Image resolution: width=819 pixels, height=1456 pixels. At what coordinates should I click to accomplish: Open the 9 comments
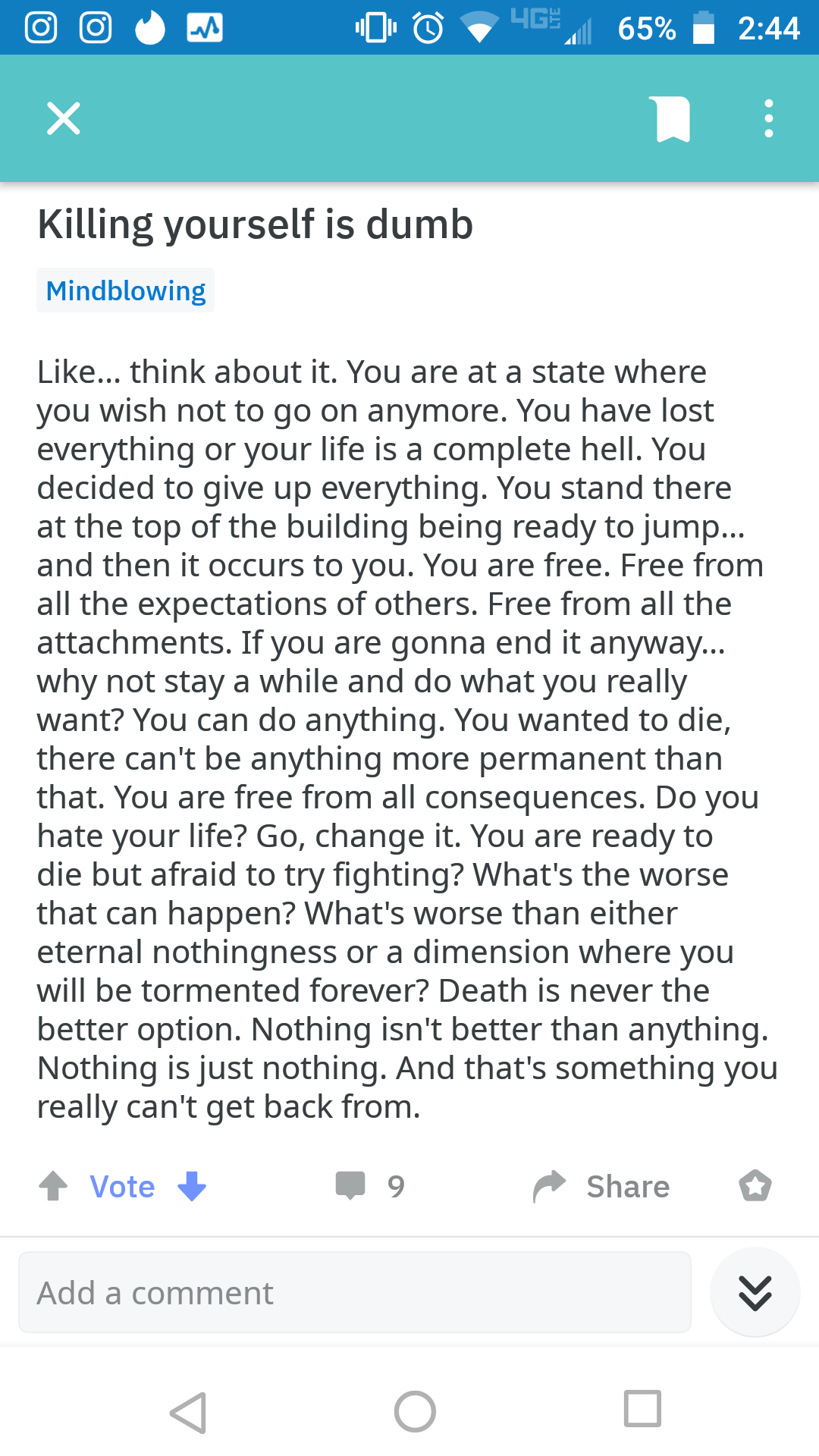tap(370, 1186)
